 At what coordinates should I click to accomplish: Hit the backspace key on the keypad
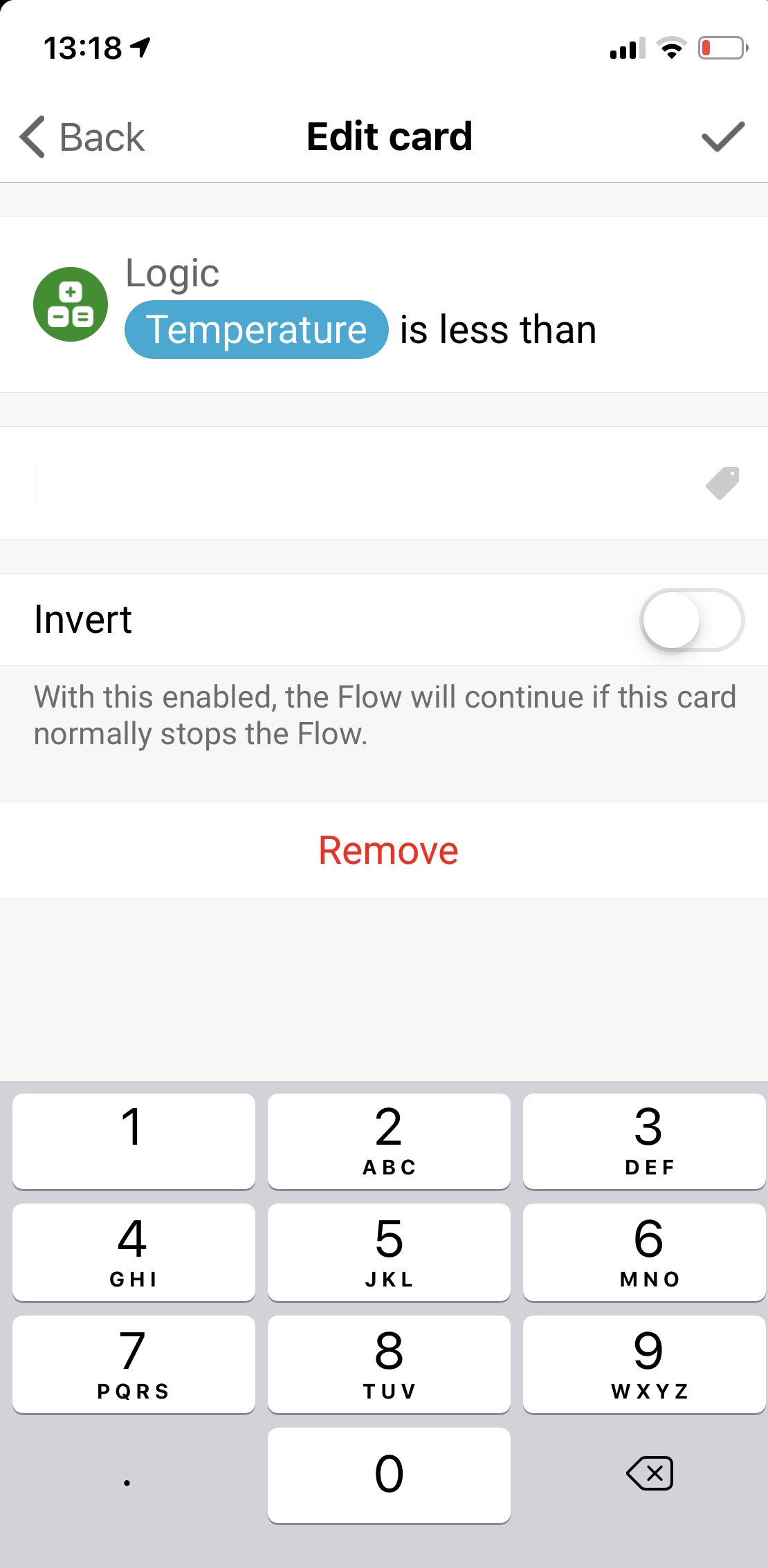pyautogui.click(x=649, y=1474)
